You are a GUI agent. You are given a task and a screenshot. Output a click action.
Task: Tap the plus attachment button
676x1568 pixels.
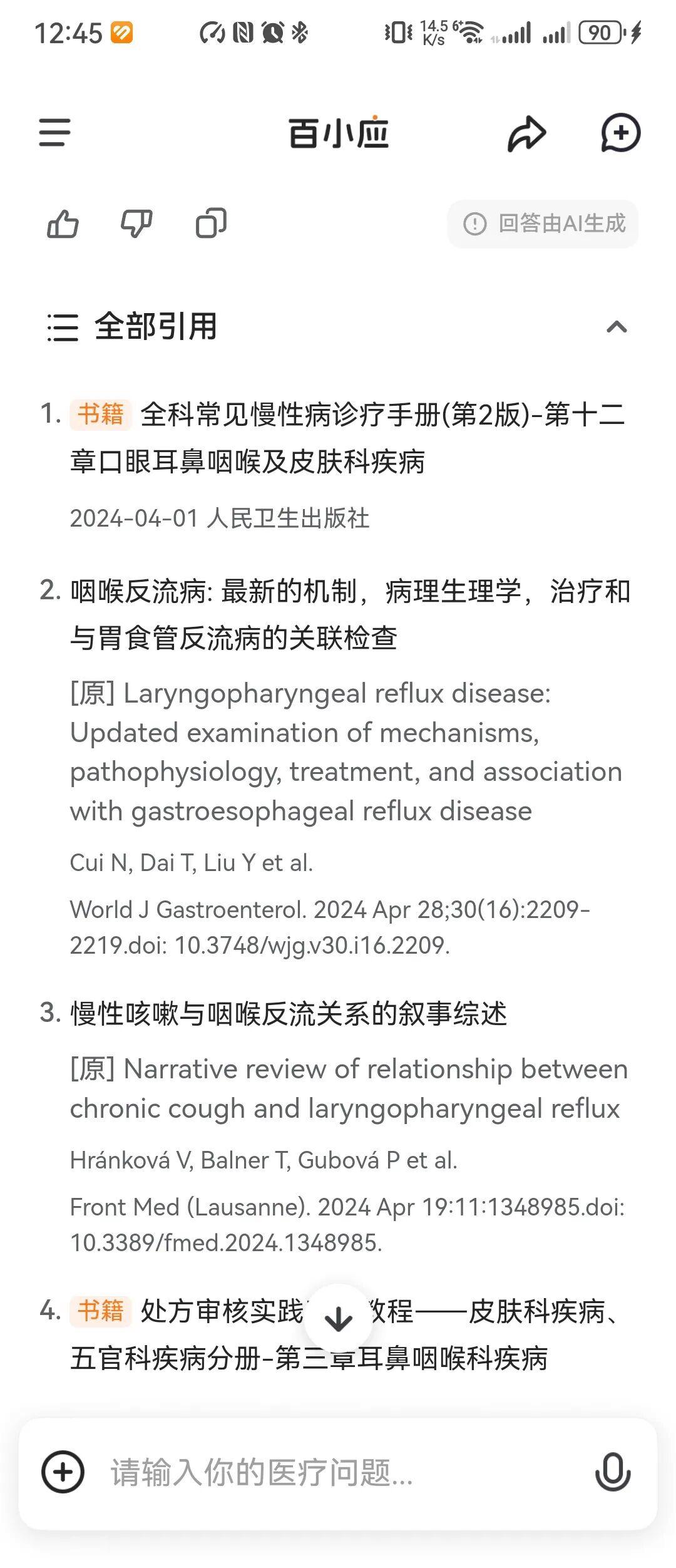tap(63, 1472)
